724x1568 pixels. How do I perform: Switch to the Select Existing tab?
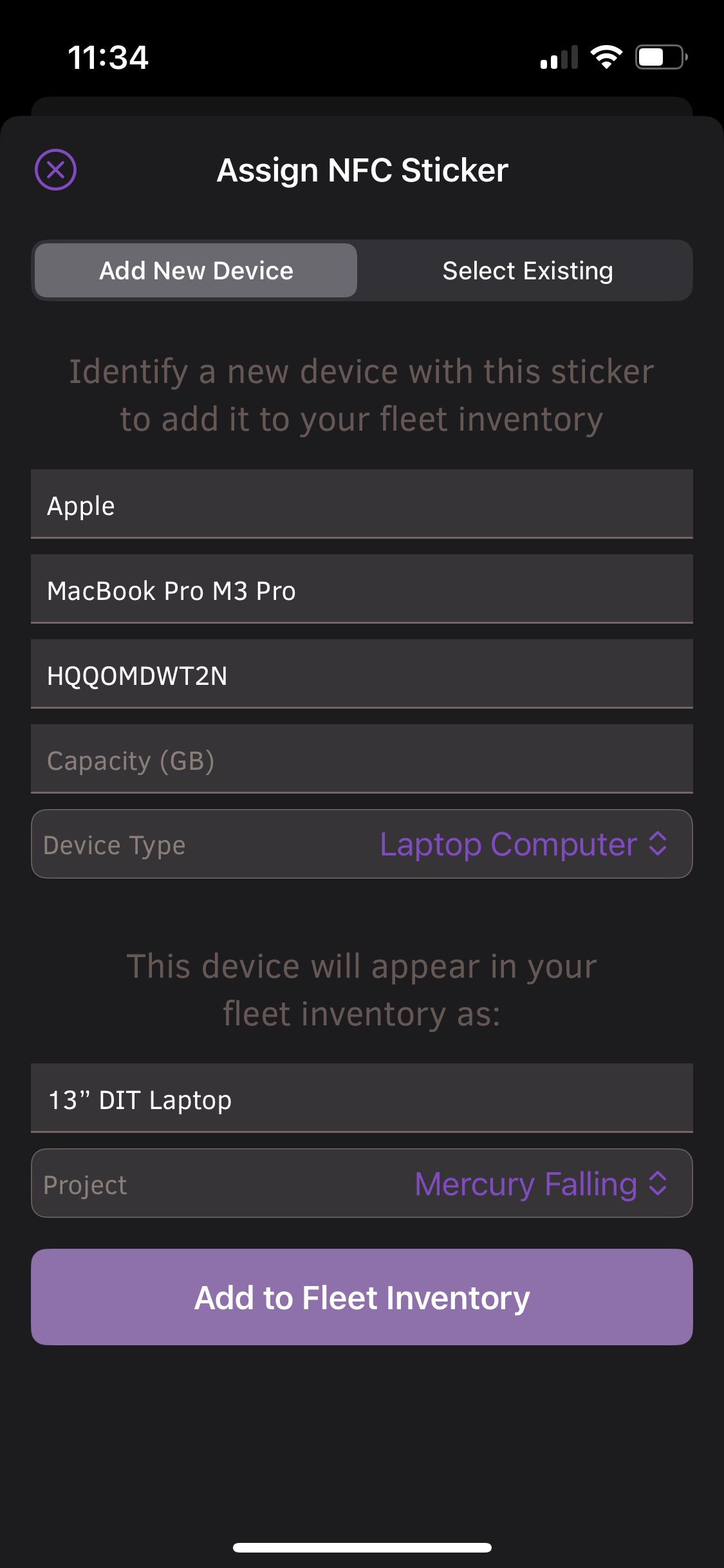click(x=526, y=270)
